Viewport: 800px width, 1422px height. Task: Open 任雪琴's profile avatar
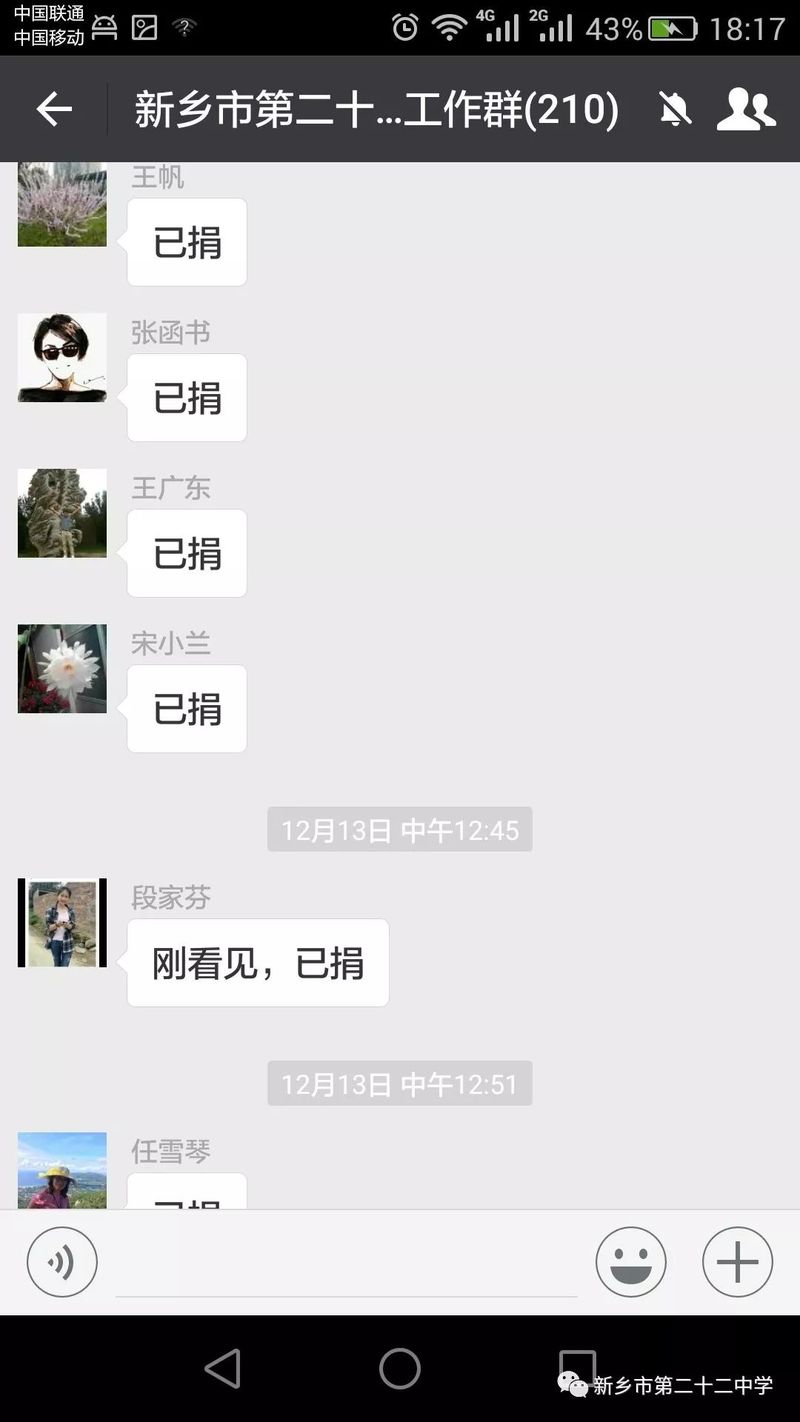(x=62, y=1170)
